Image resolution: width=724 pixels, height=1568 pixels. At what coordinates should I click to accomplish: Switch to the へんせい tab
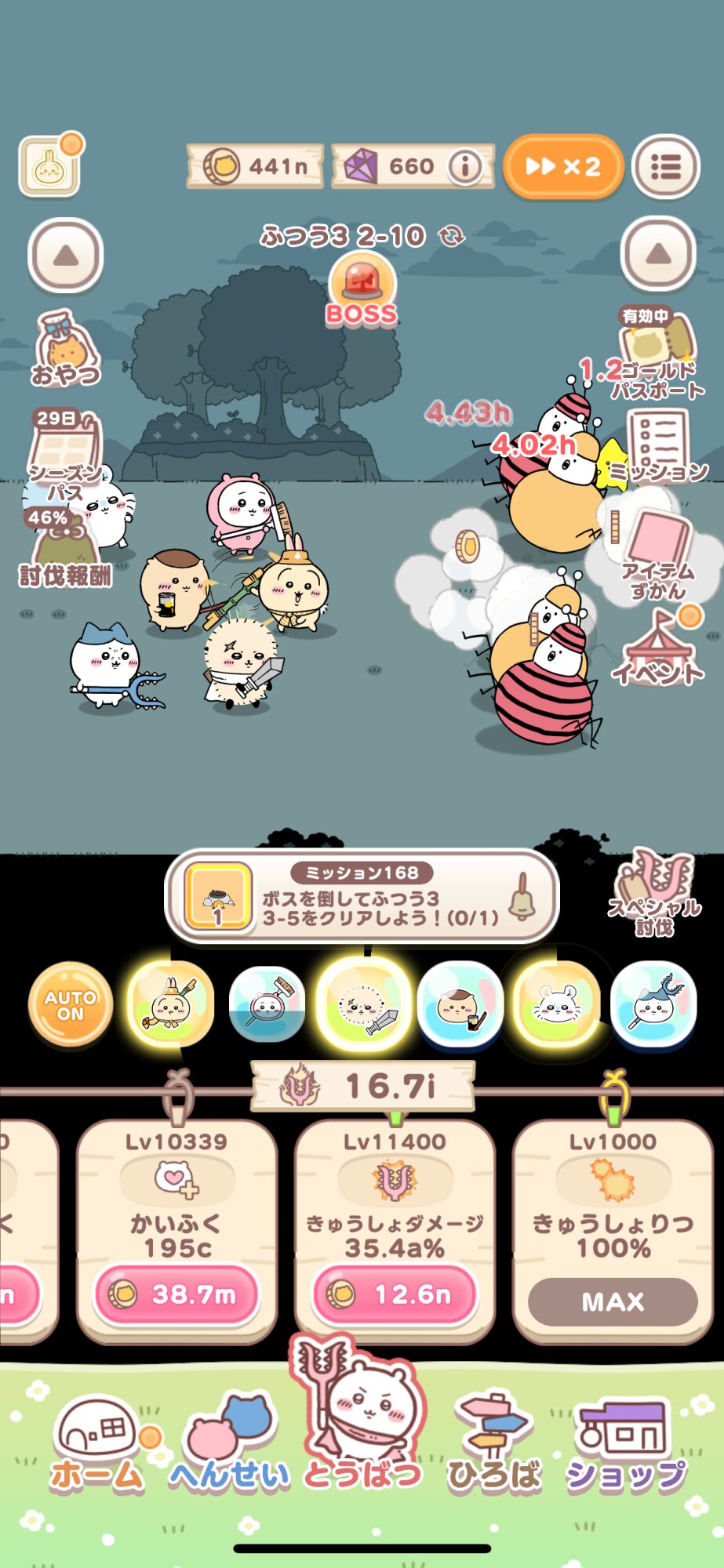pyautogui.click(x=229, y=1444)
